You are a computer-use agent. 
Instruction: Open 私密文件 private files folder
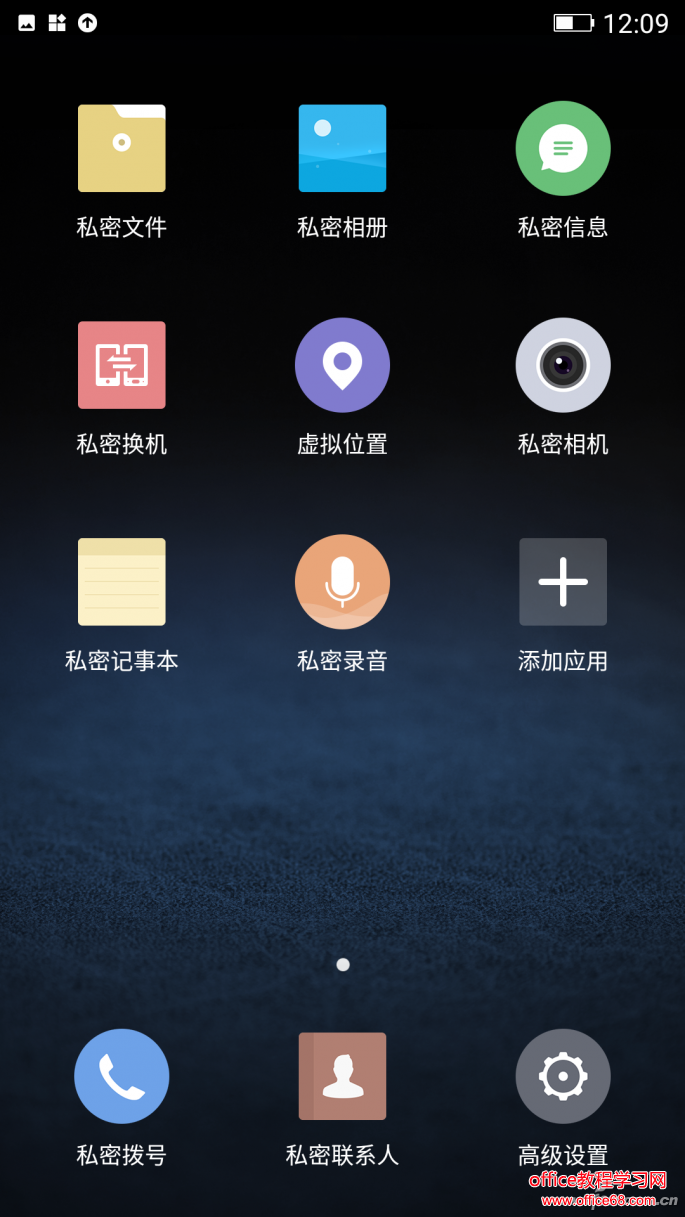pyautogui.click(x=122, y=149)
